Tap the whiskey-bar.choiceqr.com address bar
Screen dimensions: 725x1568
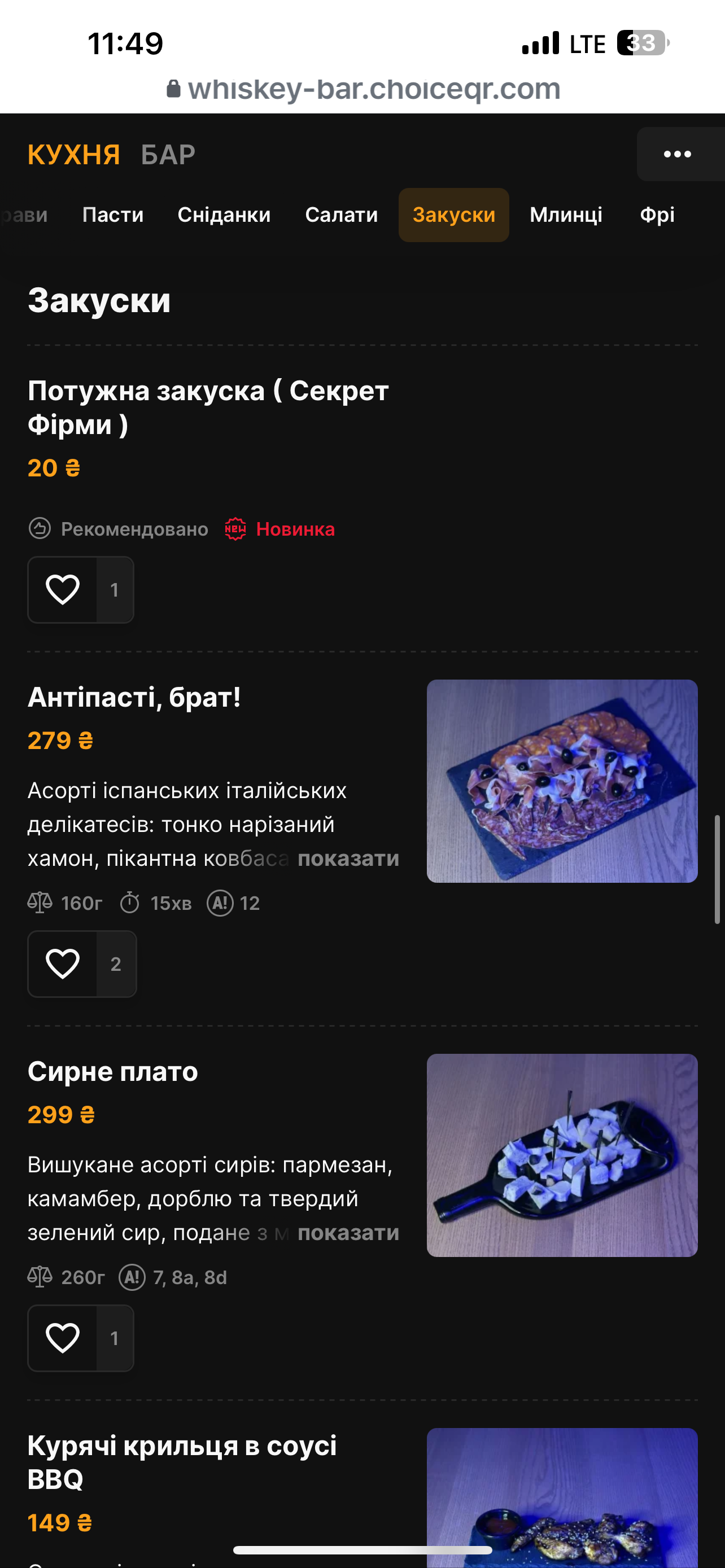pos(363,89)
